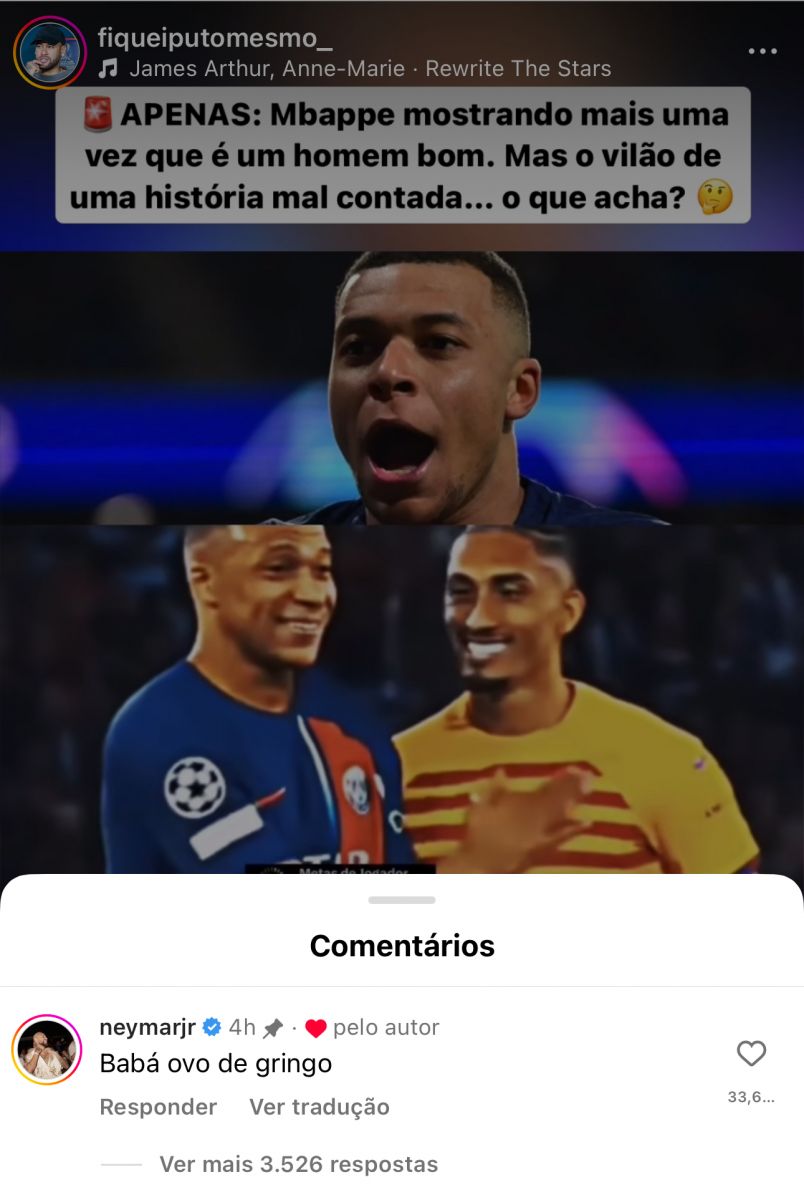The width and height of the screenshot is (804, 1200).
Task: Open neymarjr's profile picture
Action: (46, 1049)
